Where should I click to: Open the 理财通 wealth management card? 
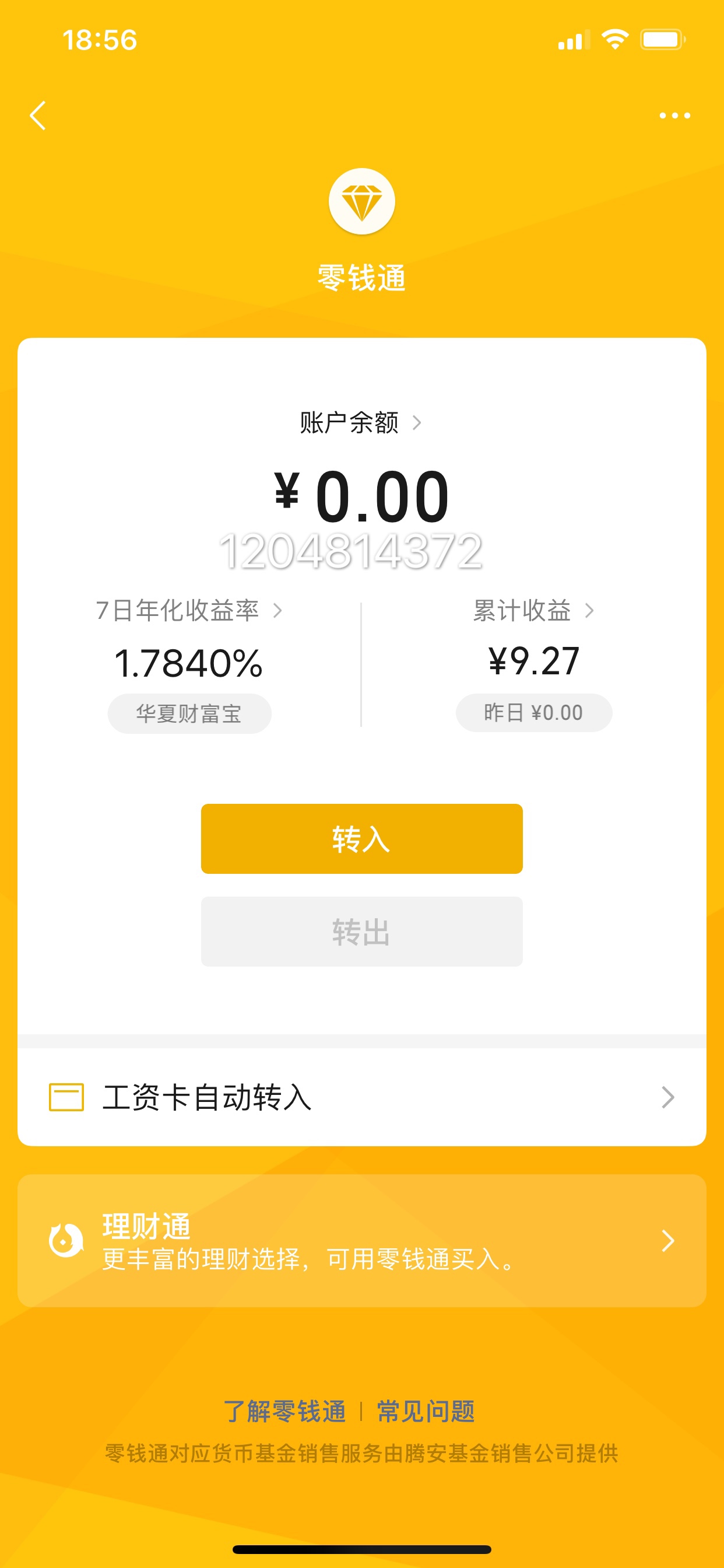pyautogui.click(x=361, y=1241)
